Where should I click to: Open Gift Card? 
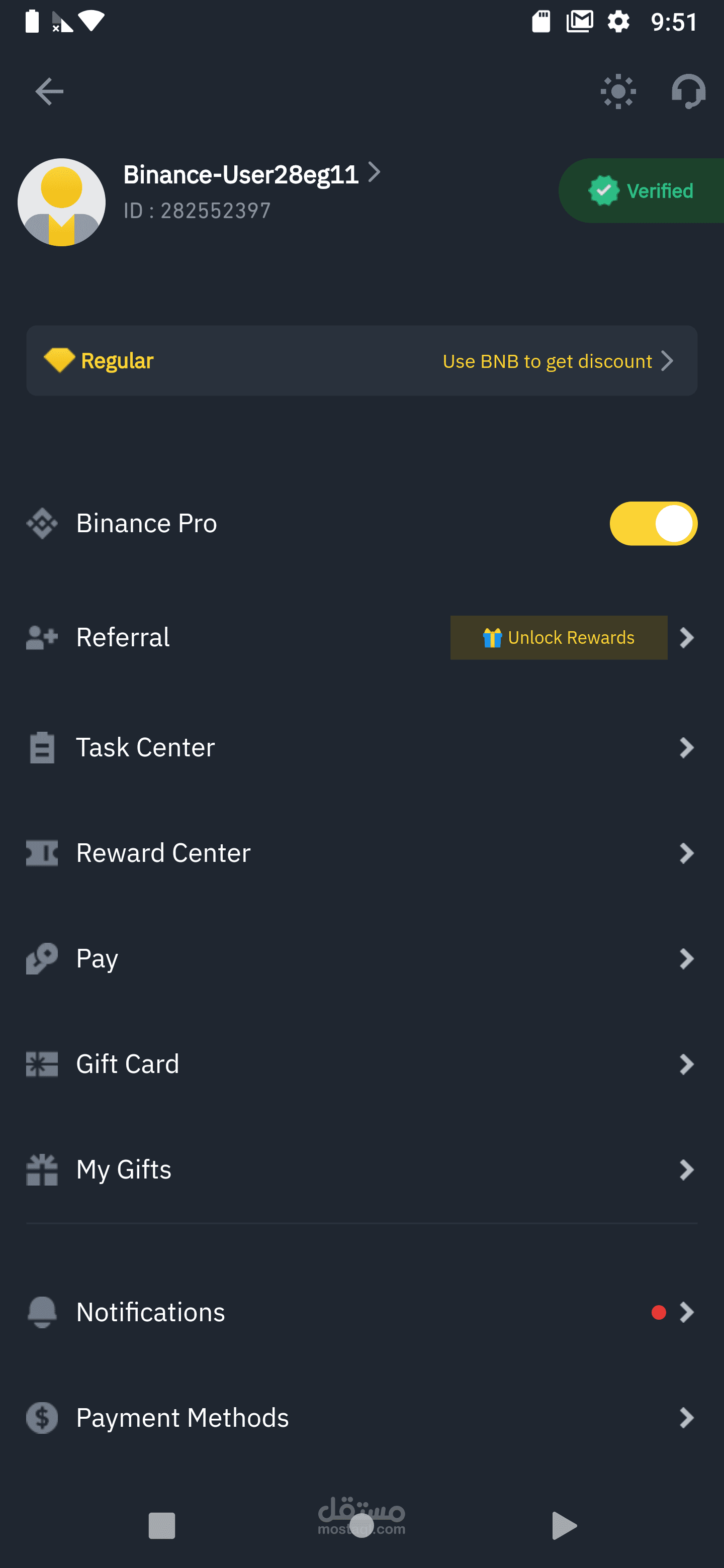(x=361, y=1064)
